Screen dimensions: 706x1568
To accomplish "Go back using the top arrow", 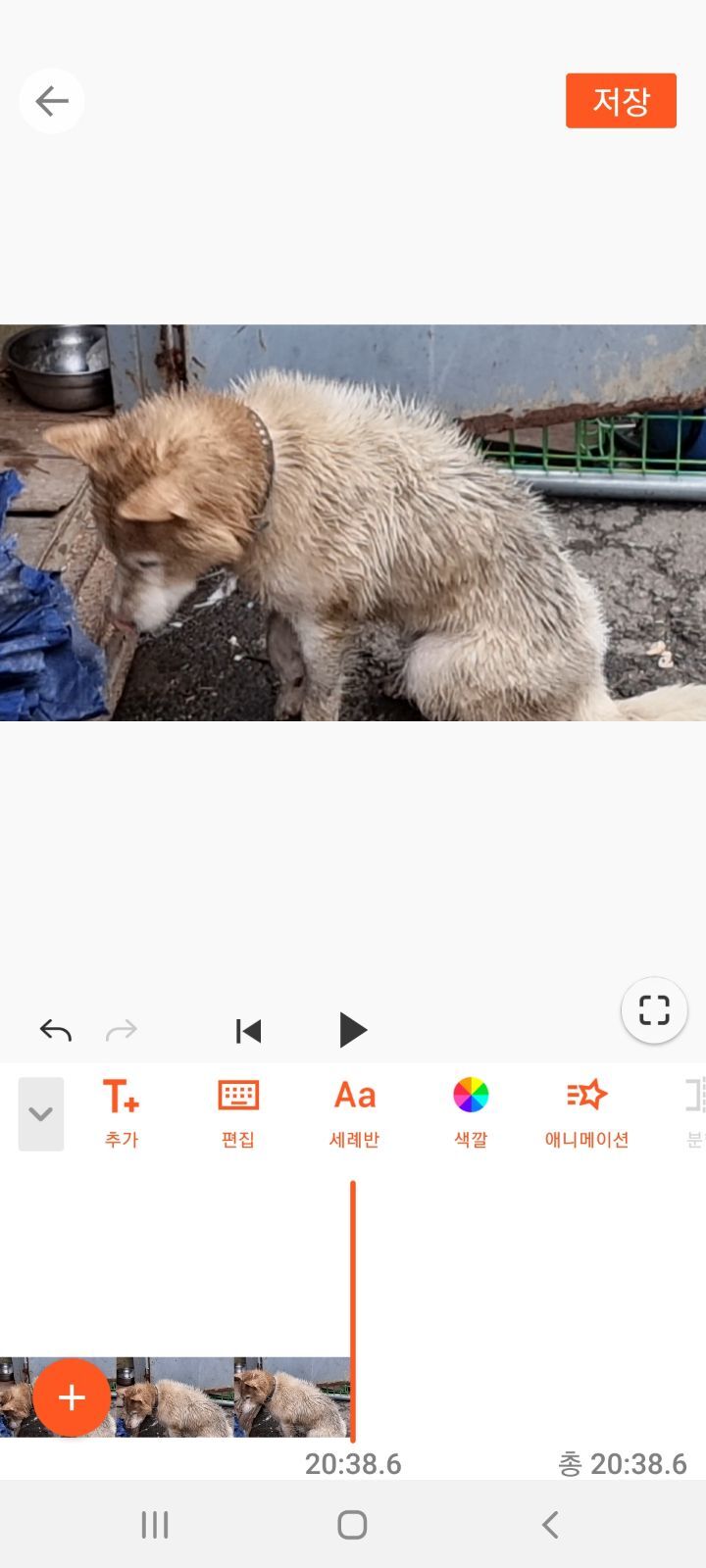I will (52, 101).
